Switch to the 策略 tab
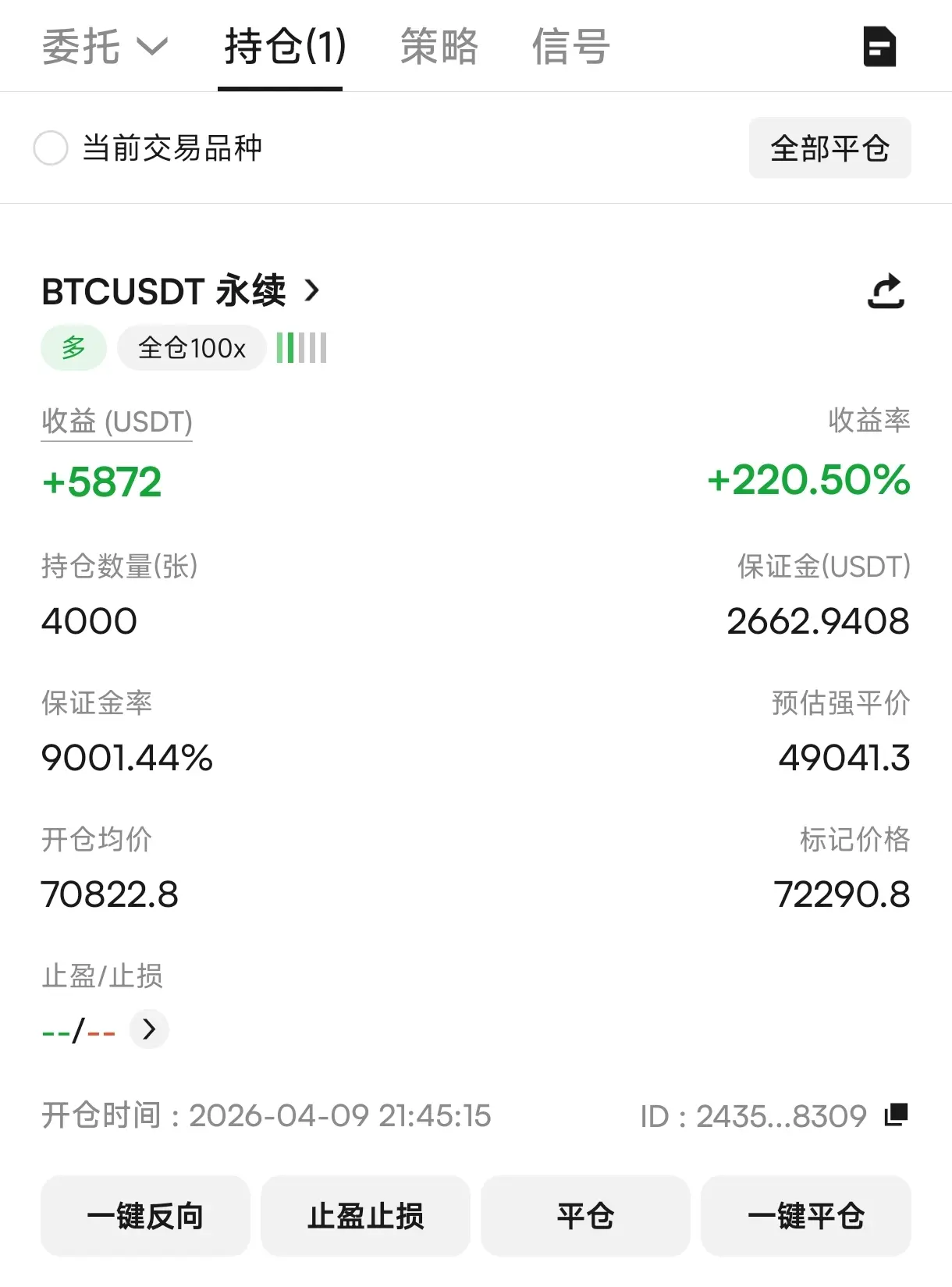The width and height of the screenshot is (952, 1287). click(x=439, y=47)
